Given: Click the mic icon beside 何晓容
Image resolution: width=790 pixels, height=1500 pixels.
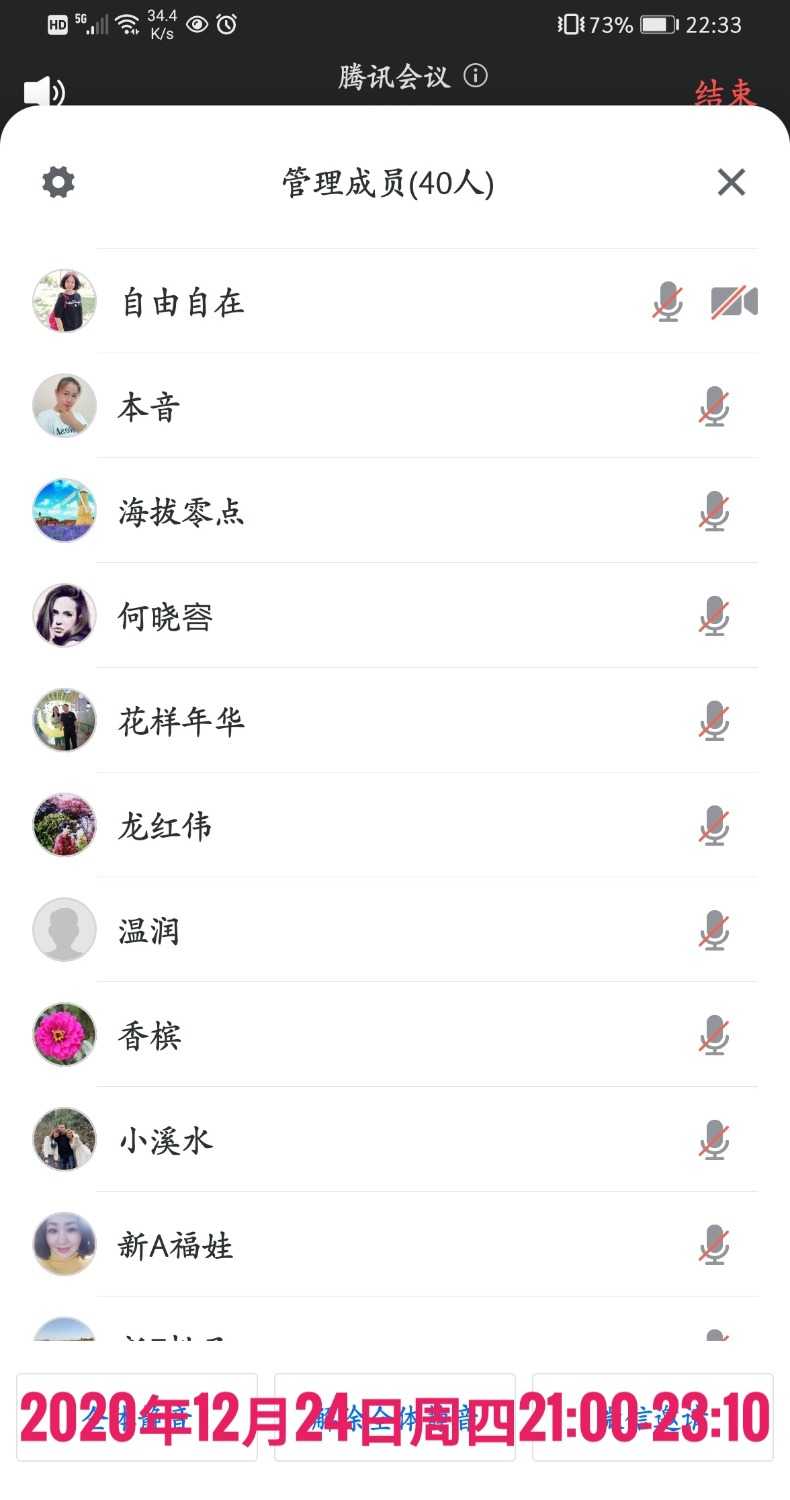Looking at the screenshot, I should 713,616.
